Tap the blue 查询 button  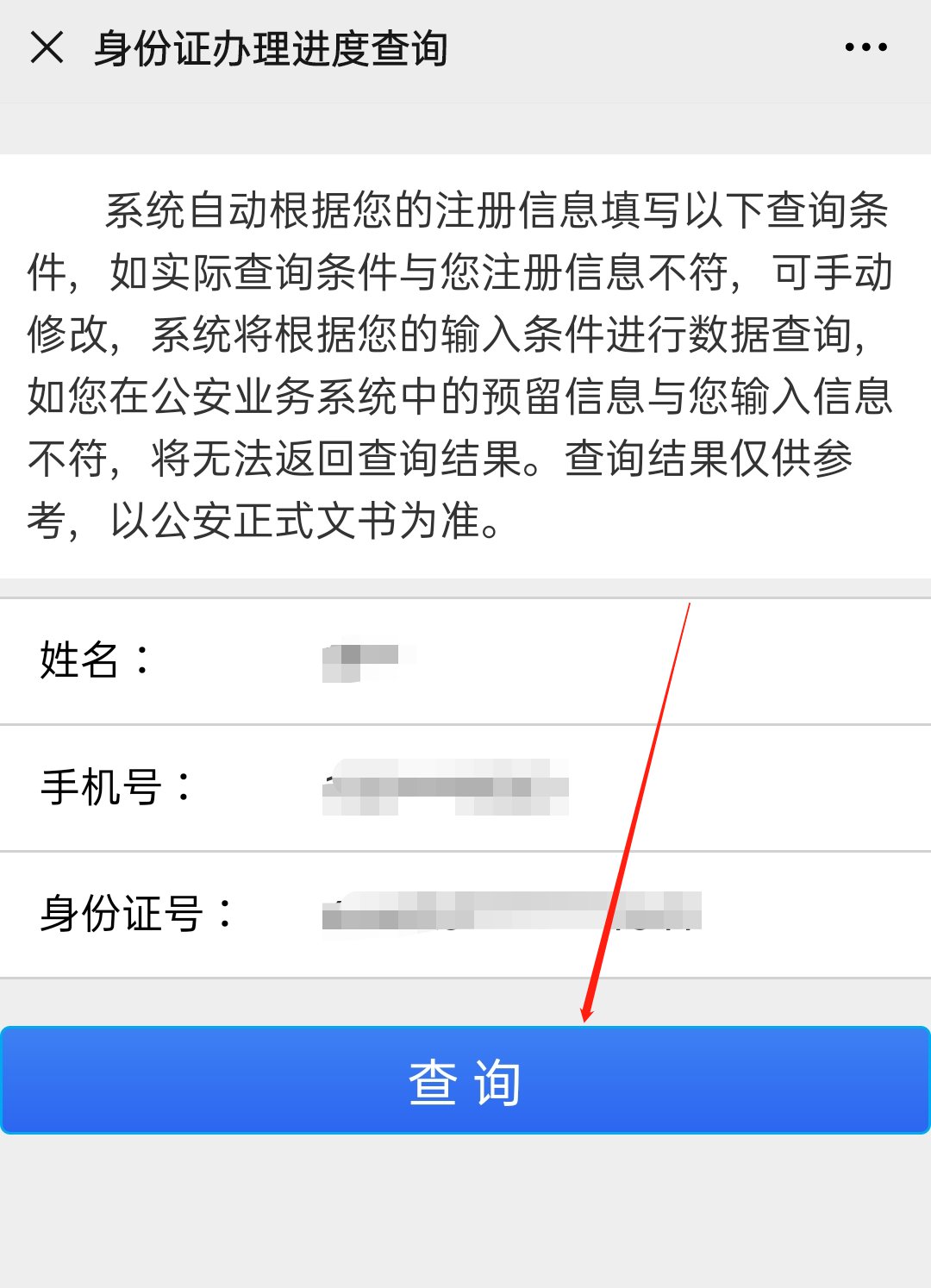(x=465, y=1080)
